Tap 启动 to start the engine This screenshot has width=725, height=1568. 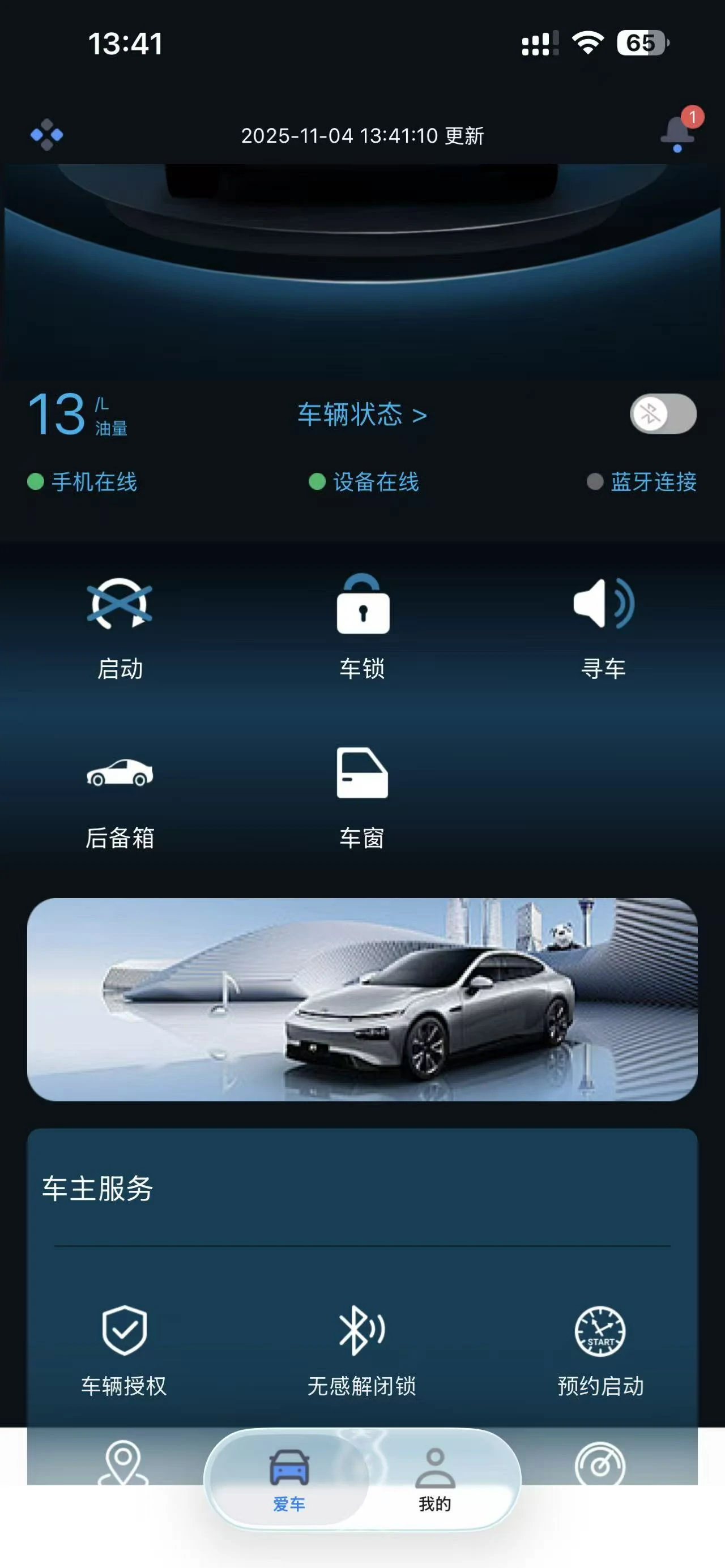click(x=120, y=627)
